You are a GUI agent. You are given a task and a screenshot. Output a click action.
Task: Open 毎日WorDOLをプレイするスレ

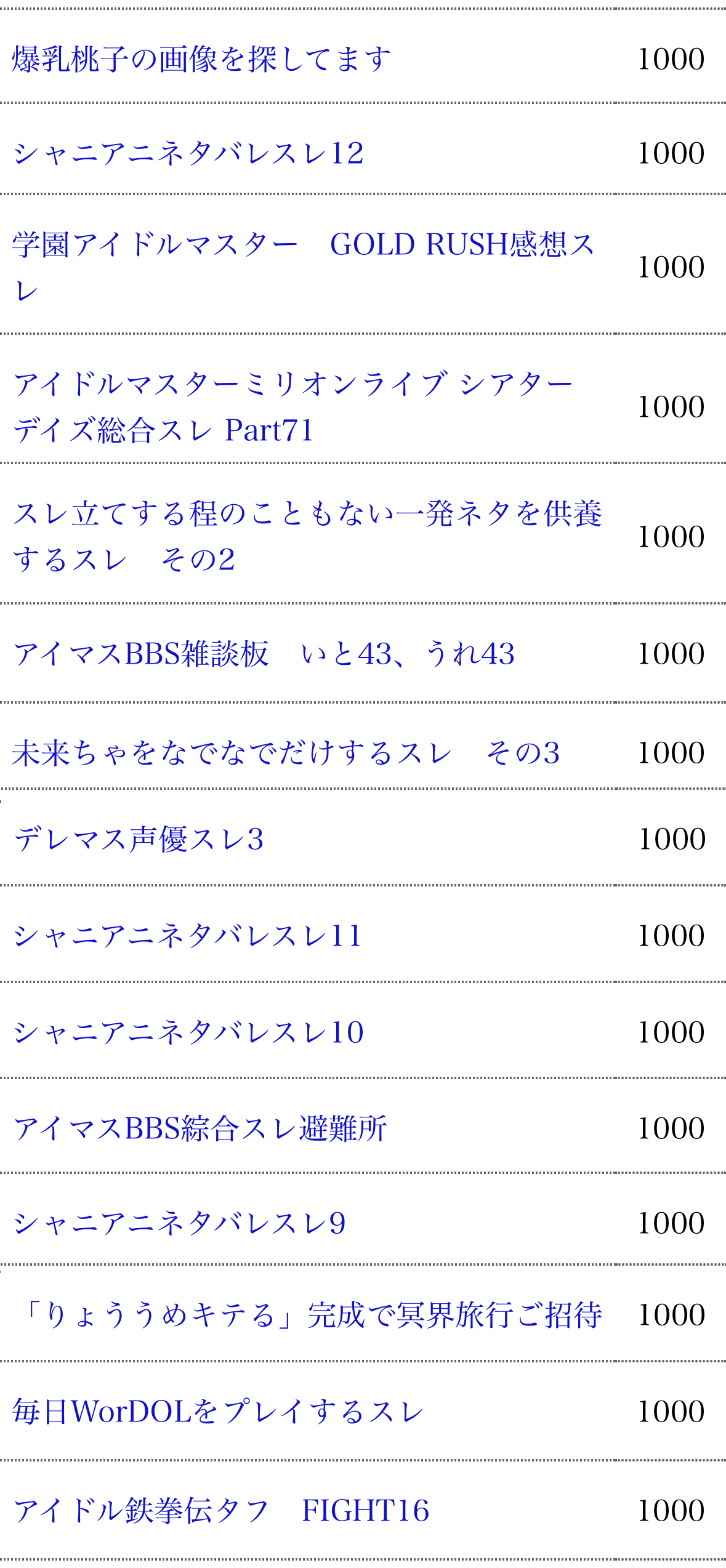[x=219, y=1411]
